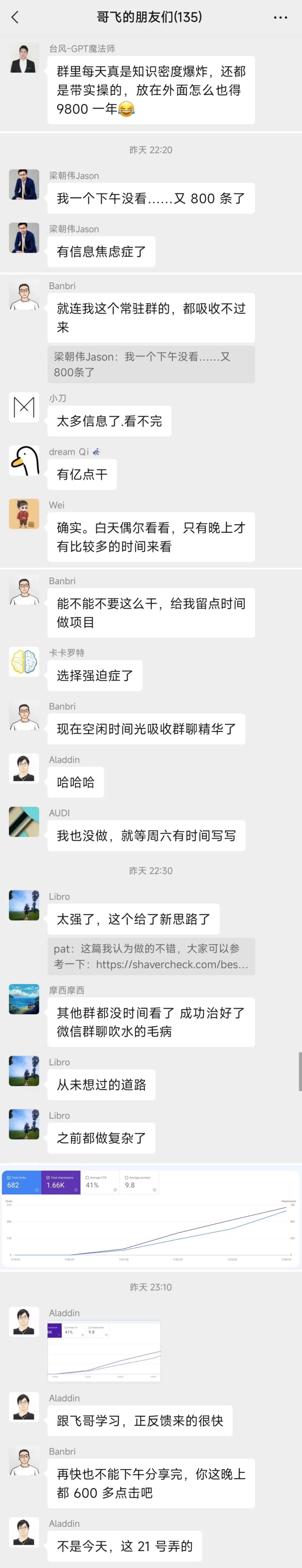Open Aladdin's shared chart image
Viewport: 302px width, 1568px height.
[x=104, y=1350]
